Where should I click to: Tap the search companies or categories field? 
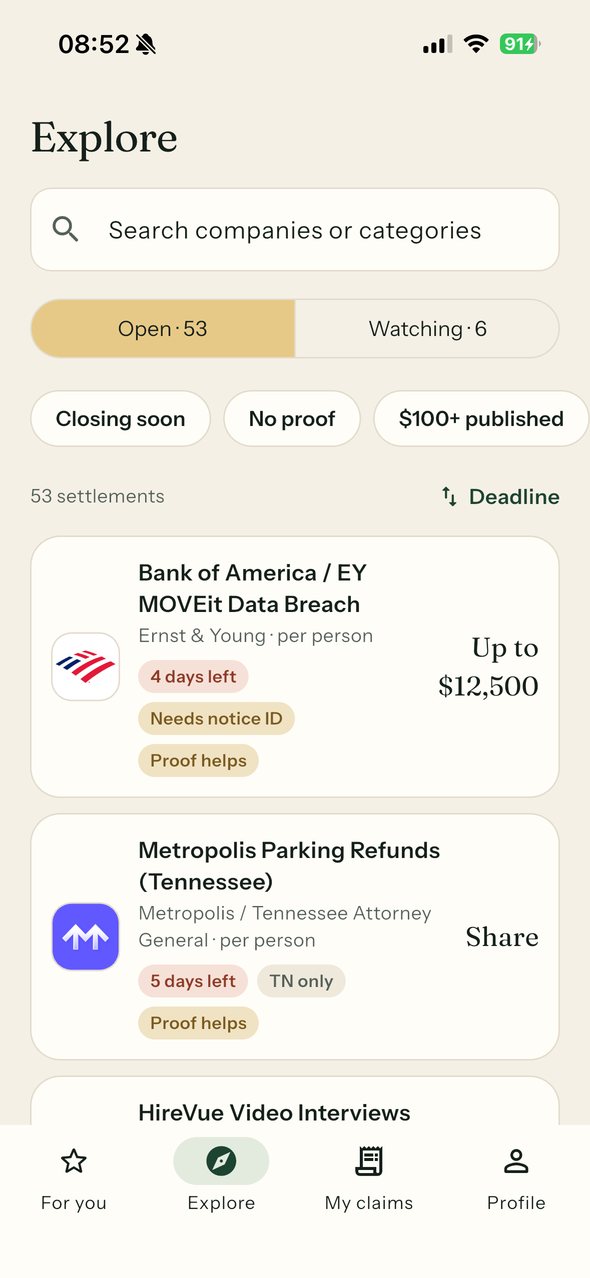(x=295, y=230)
